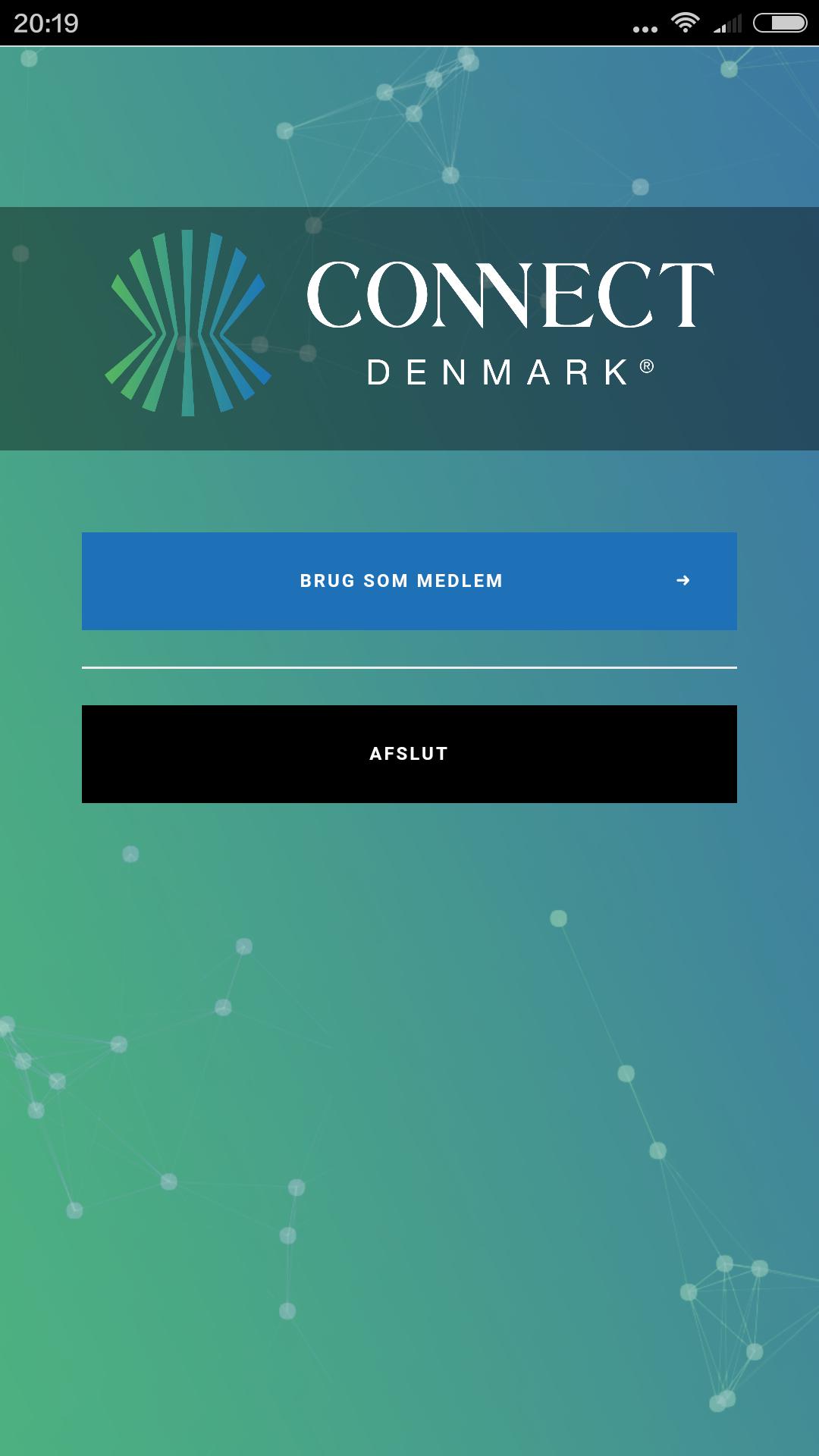Tap the Afslut button
The height and width of the screenshot is (1456, 819).
[409, 754]
